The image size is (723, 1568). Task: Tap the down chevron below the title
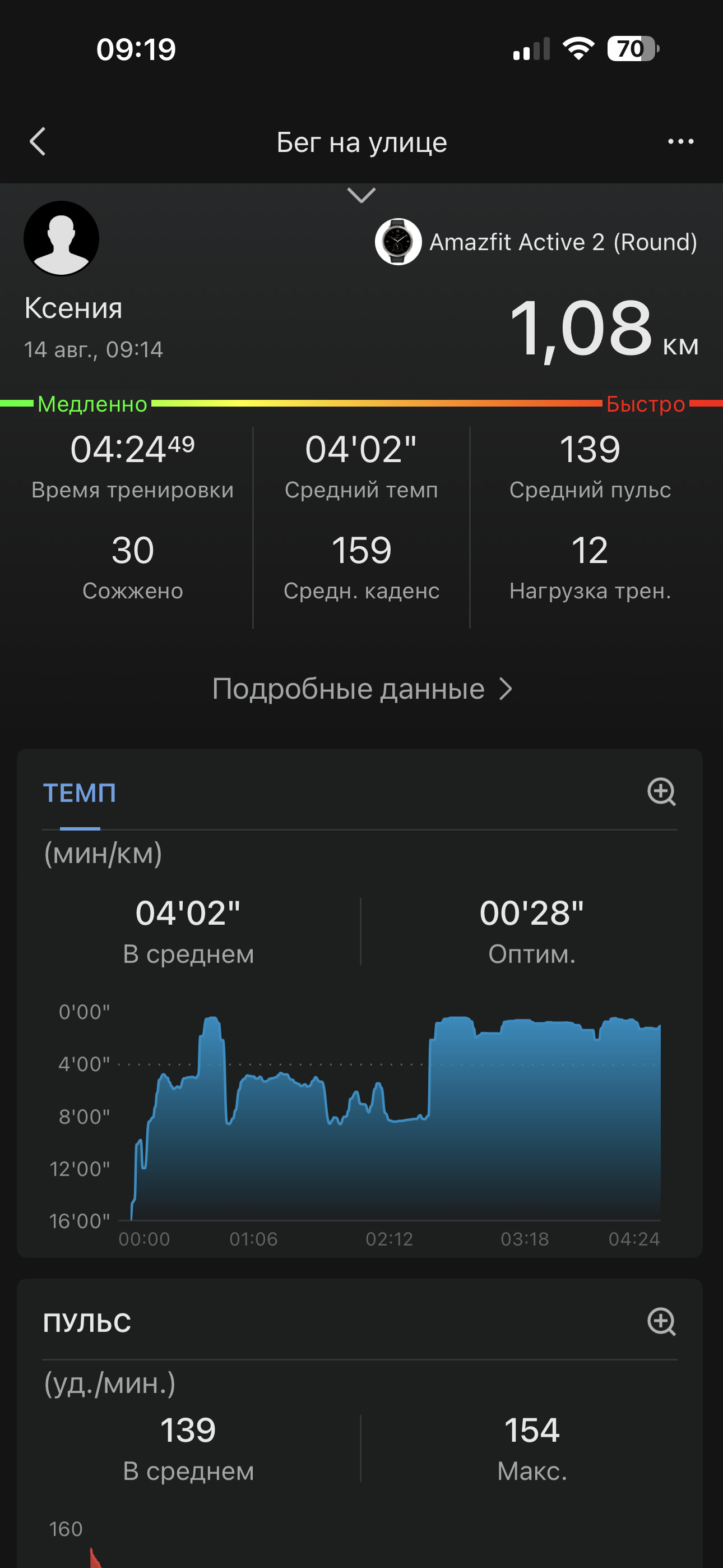pyautogui.click(x=361, y=195)
